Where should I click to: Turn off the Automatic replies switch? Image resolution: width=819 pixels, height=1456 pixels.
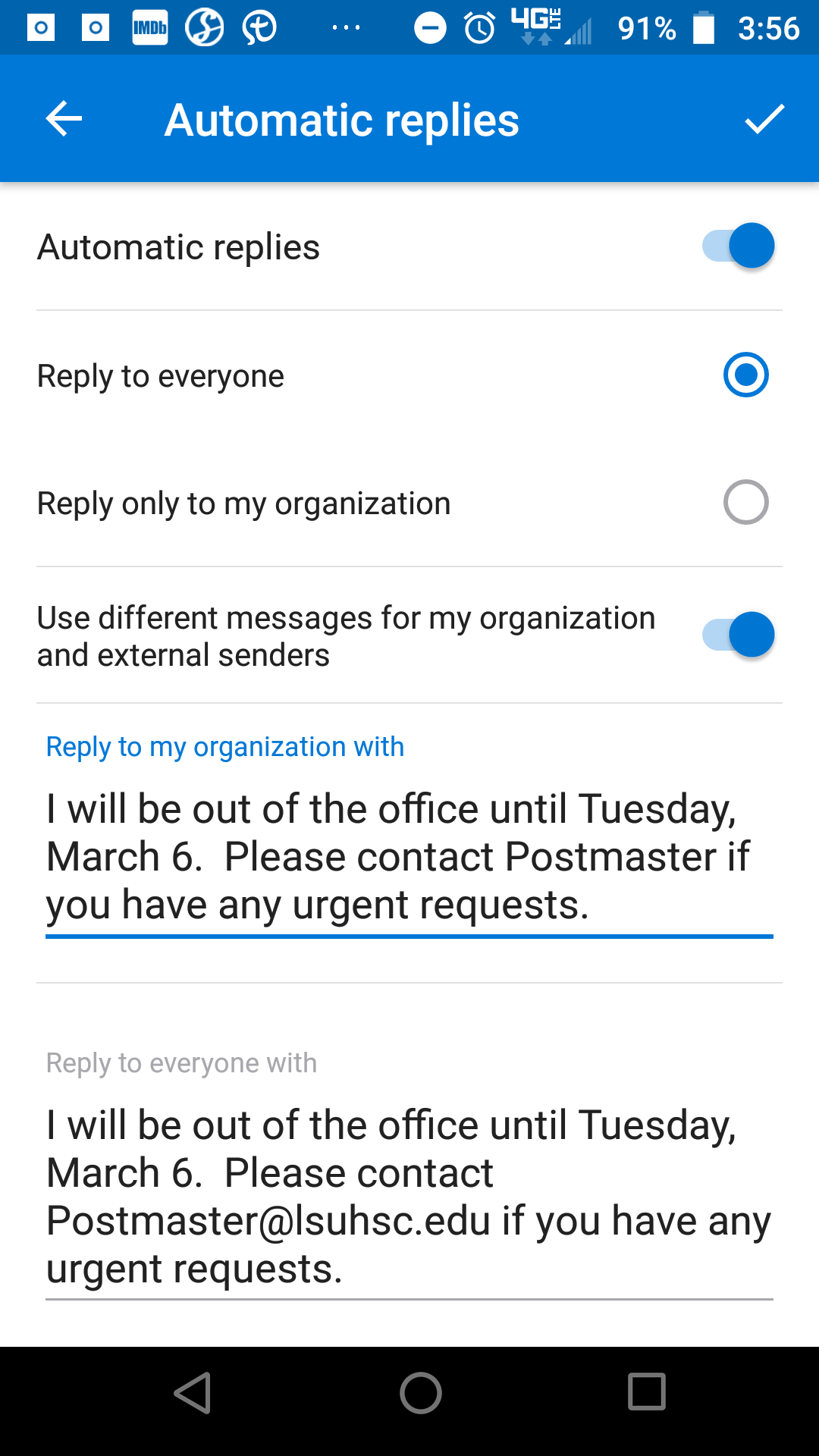coord(739,246)
